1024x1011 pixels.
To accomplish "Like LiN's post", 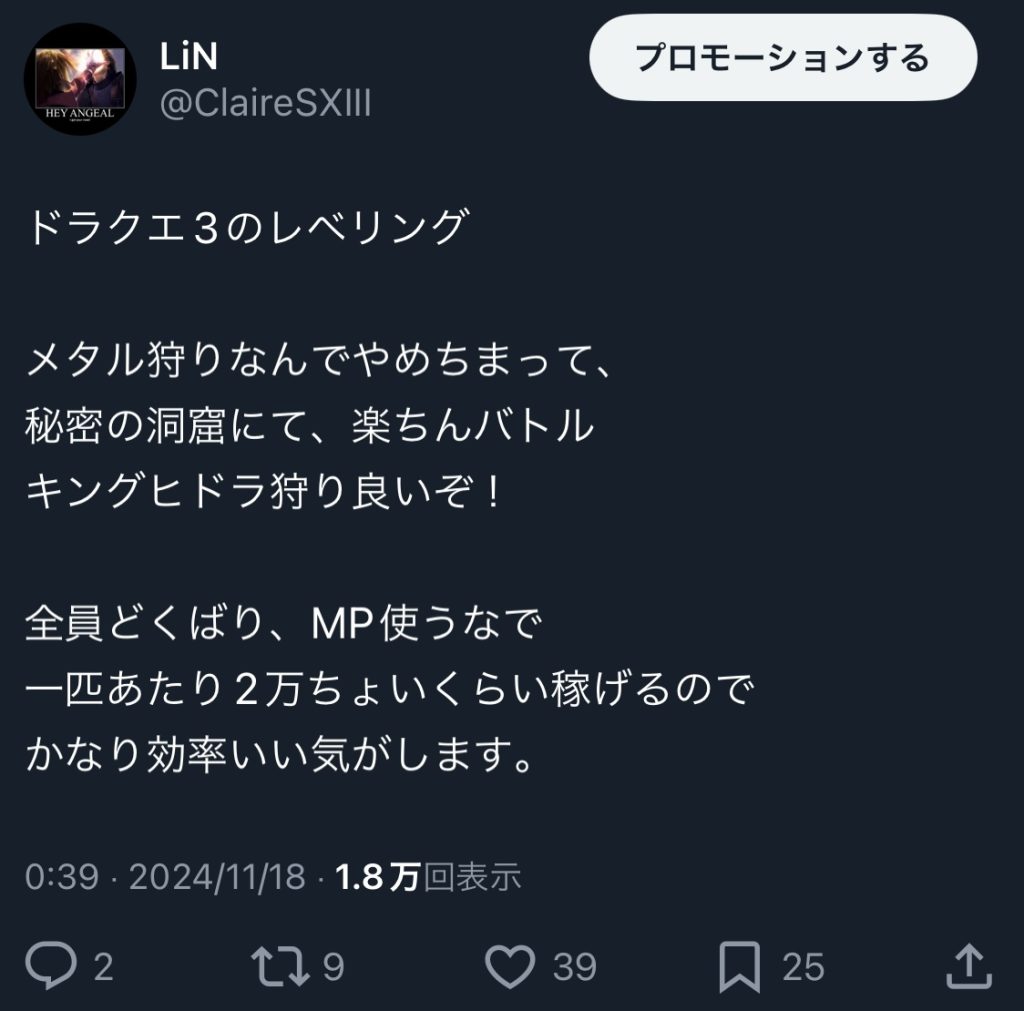I will coord(510,965).
